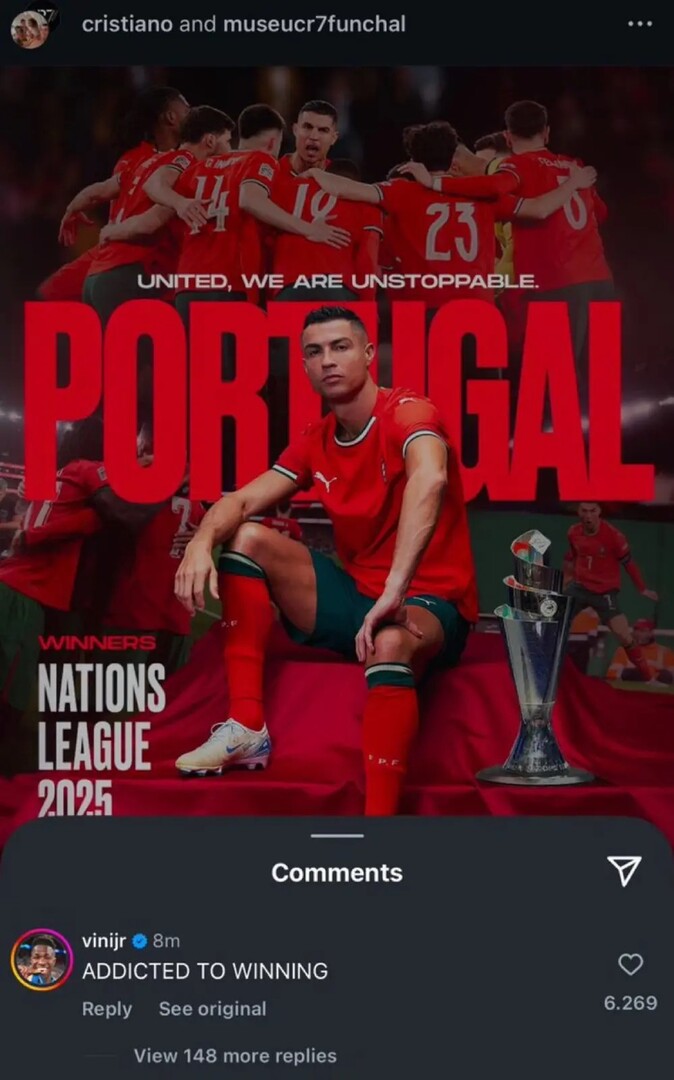Share the post via the paper plane icon
The image size is (674, 1080).
(x=624, y=871)
